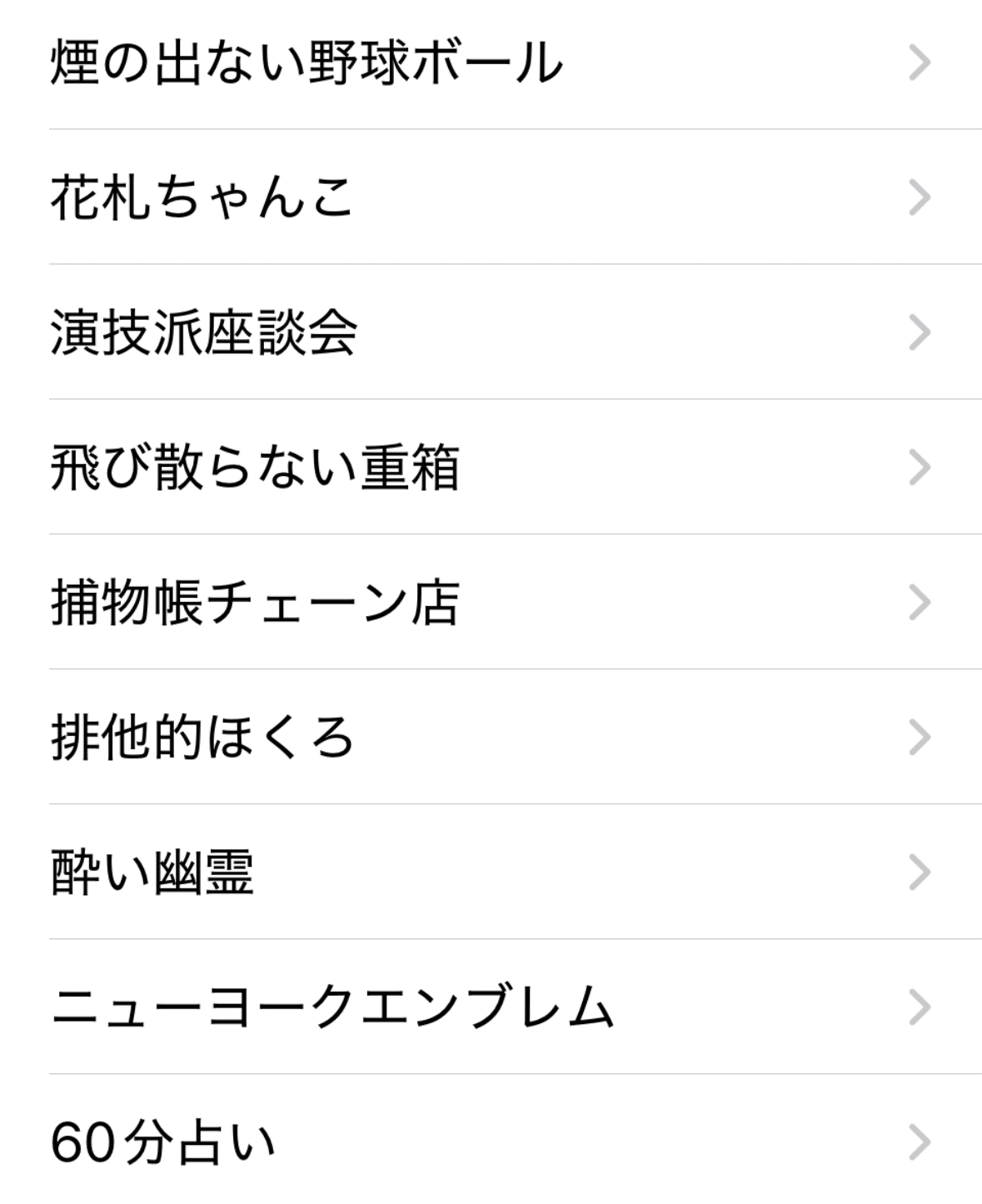The height and width of the screenshot is (1204, 982).
Task: Open 演技派座談会
Action: pos(491,333)
